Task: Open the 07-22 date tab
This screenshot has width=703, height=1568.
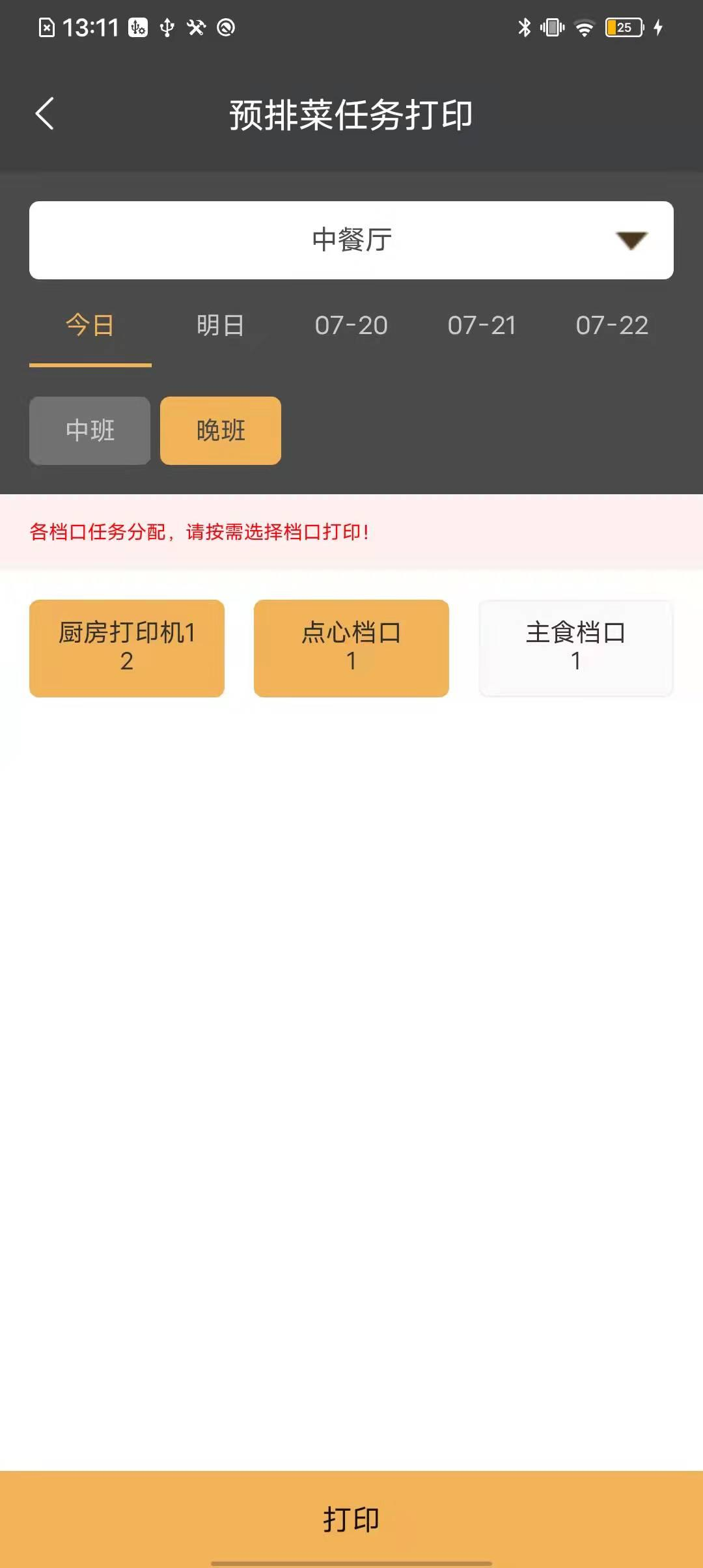Action: click(x=612, y=326)
